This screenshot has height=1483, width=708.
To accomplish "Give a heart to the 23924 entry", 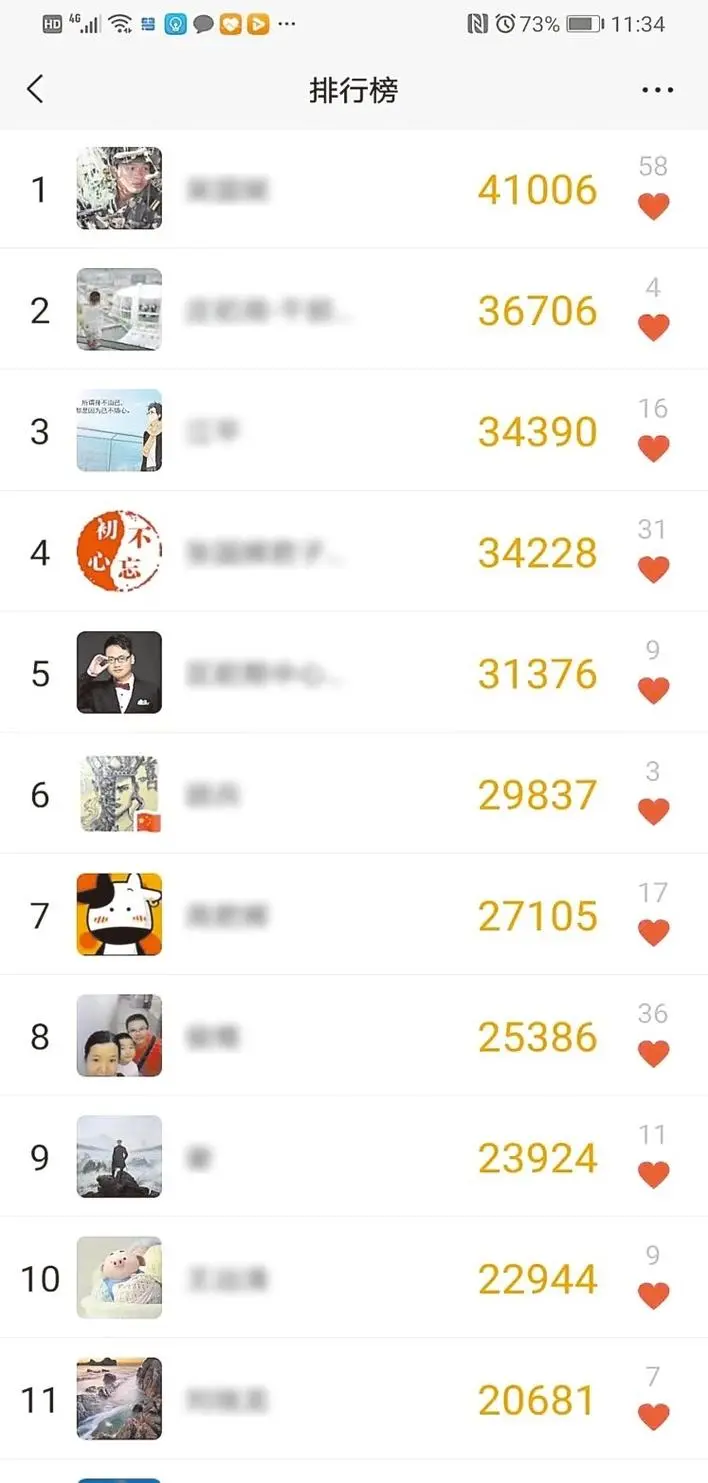I will tap(653, 1175).
